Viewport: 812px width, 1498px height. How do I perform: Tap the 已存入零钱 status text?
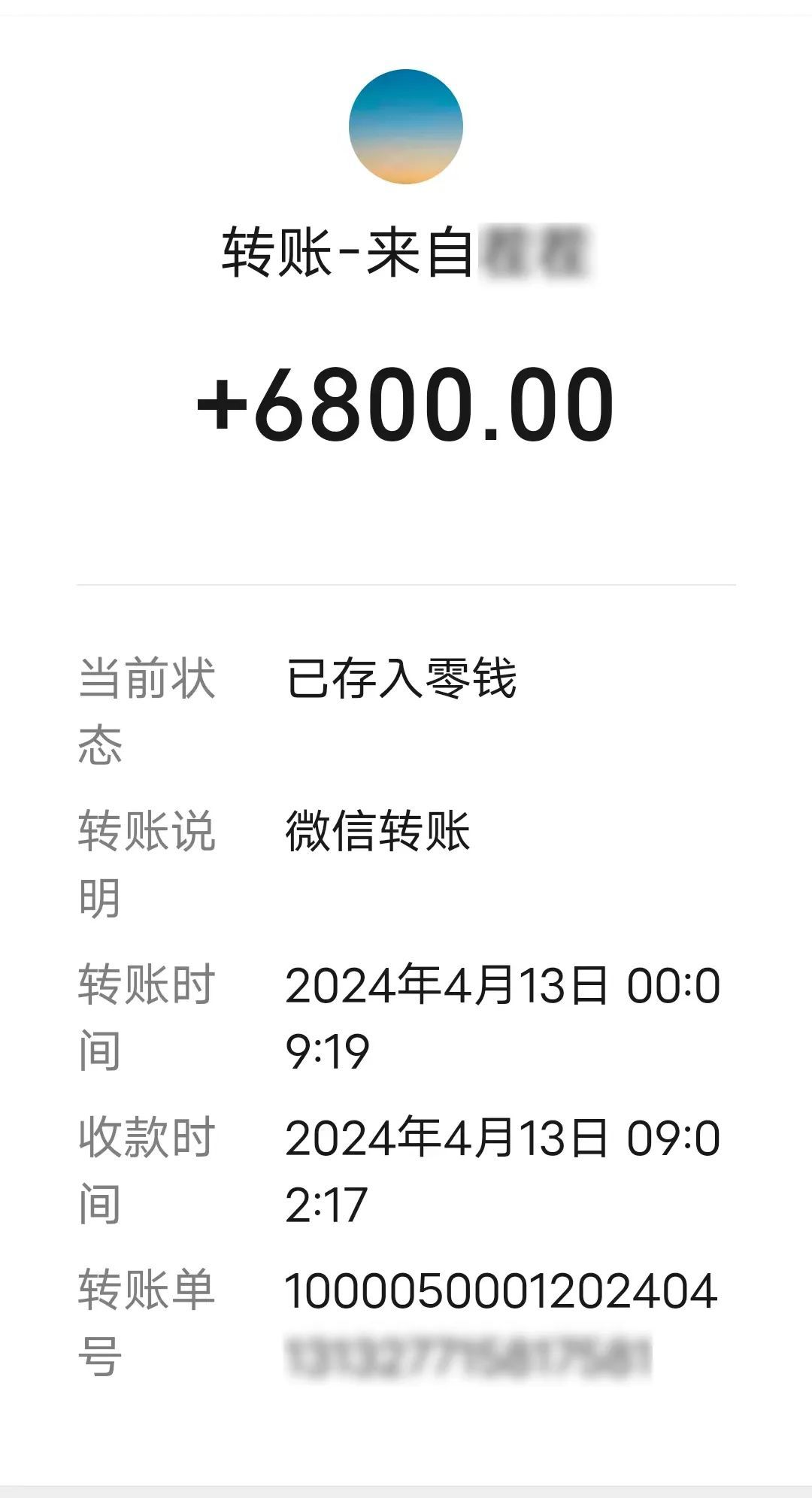(404, 679)
